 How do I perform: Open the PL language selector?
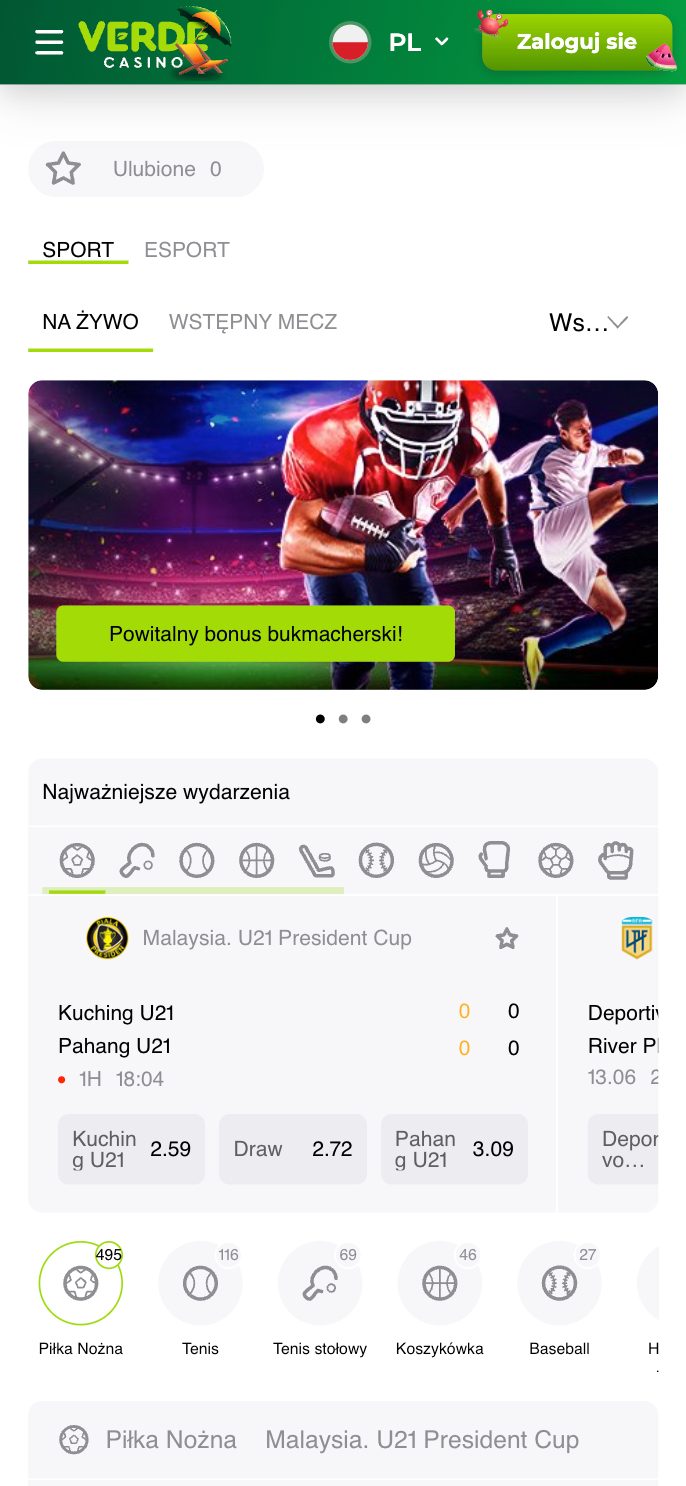(x=391, y=42)
